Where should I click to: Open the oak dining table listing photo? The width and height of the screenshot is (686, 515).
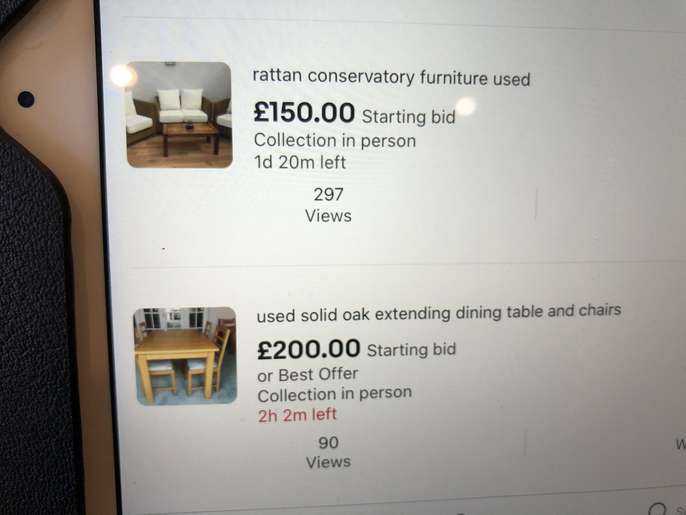pos(186,356)
